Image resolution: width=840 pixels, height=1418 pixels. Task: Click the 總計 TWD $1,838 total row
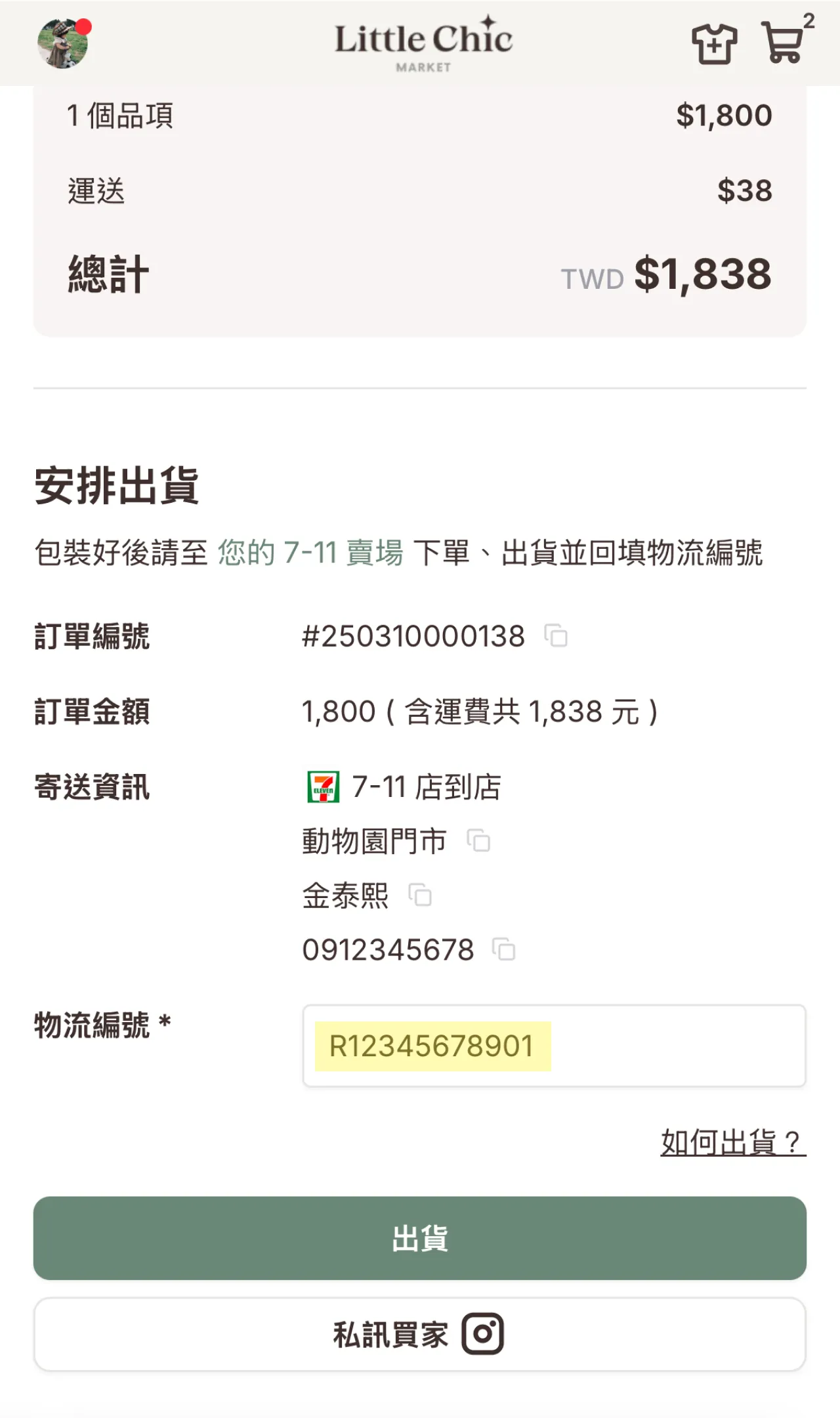[x=420, y=274]
